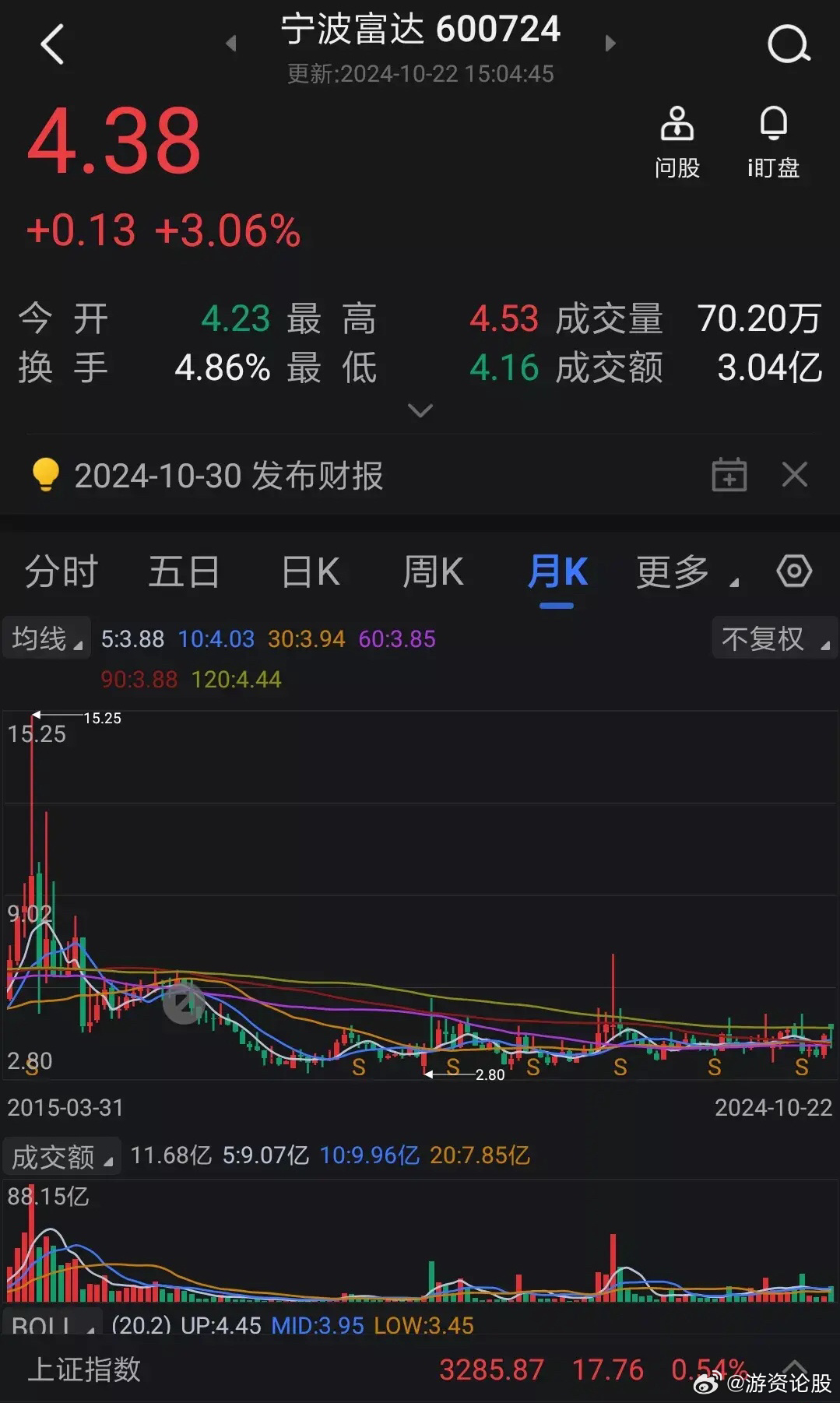Open 均线 indicator dropdown
This screenshot has height=1403, width=840.
(47, 638)
